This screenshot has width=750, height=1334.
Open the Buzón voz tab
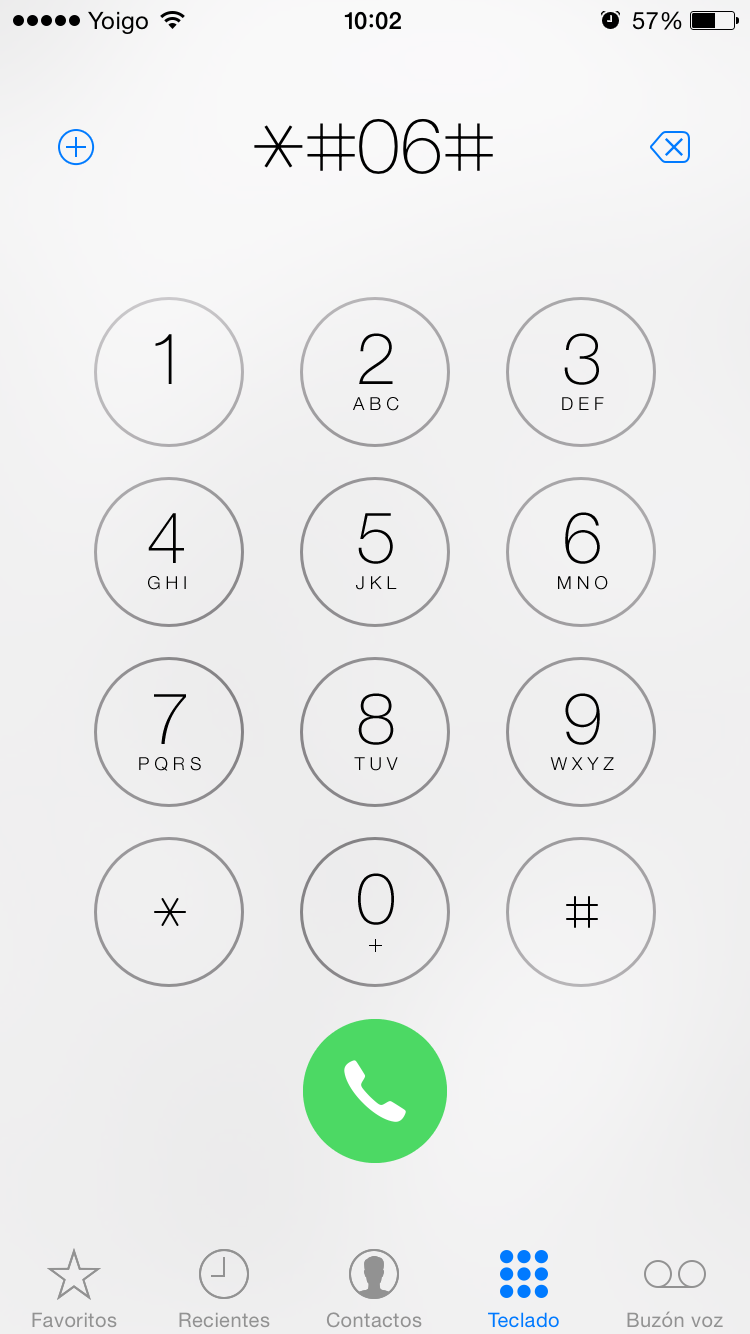click(675, 1288)
